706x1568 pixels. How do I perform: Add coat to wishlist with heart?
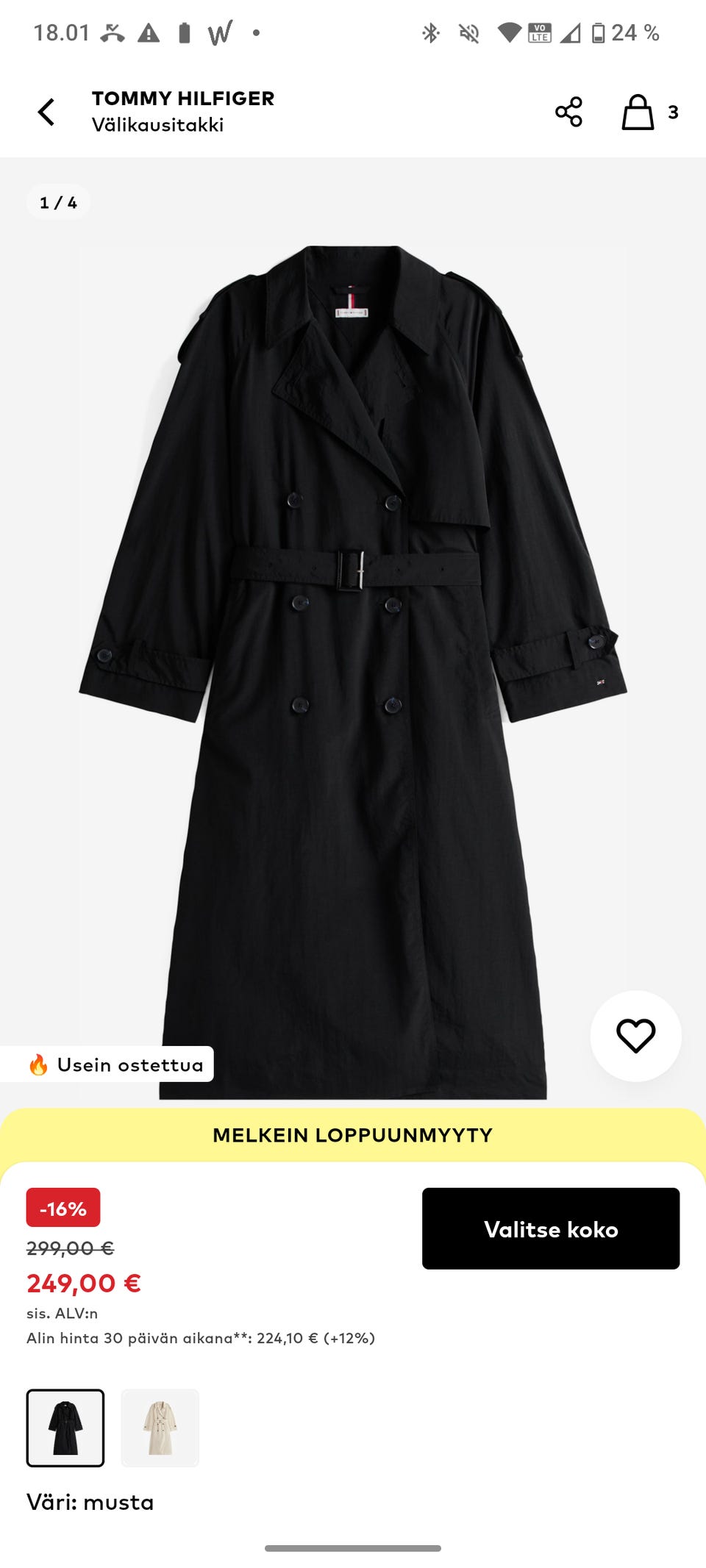(x=635, y=1036)
